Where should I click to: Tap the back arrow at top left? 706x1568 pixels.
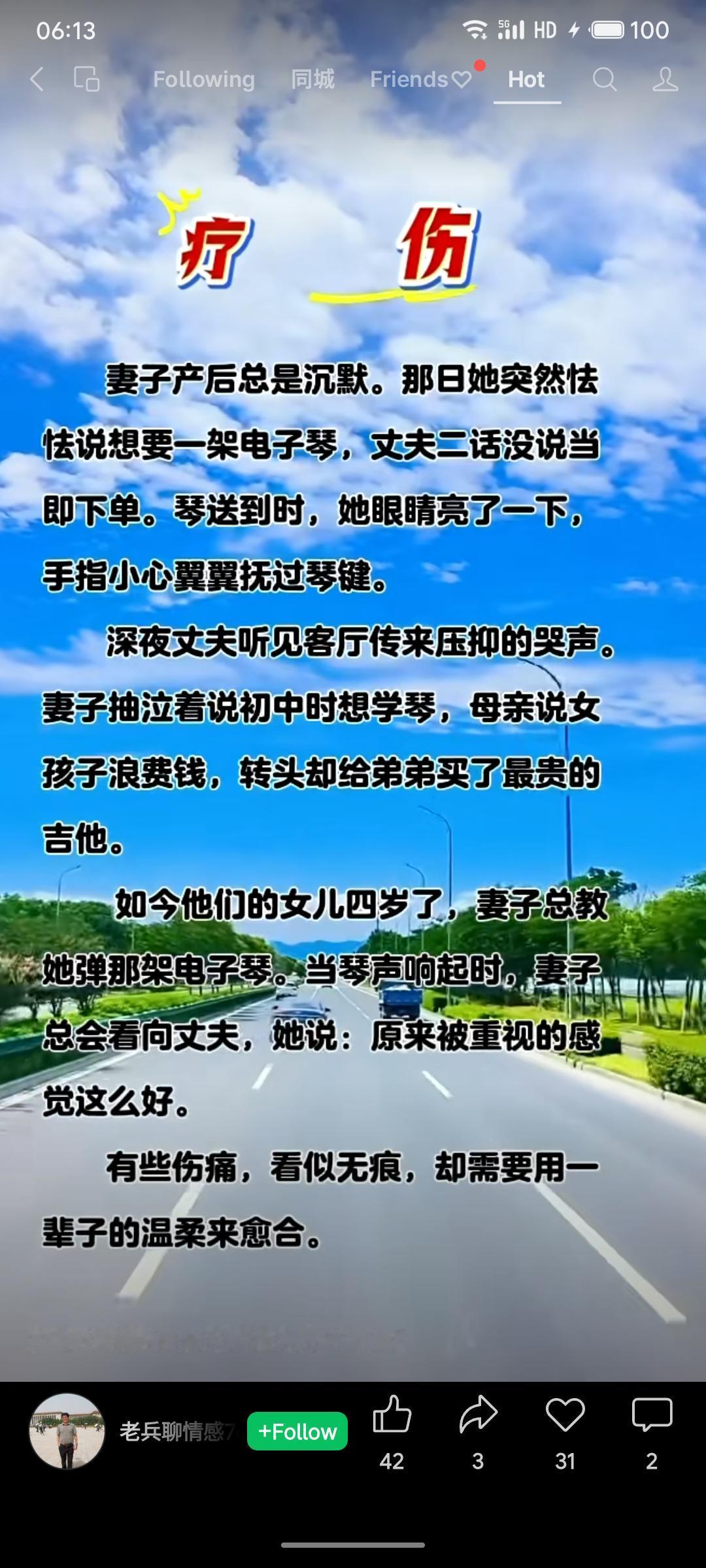(37, 79)
